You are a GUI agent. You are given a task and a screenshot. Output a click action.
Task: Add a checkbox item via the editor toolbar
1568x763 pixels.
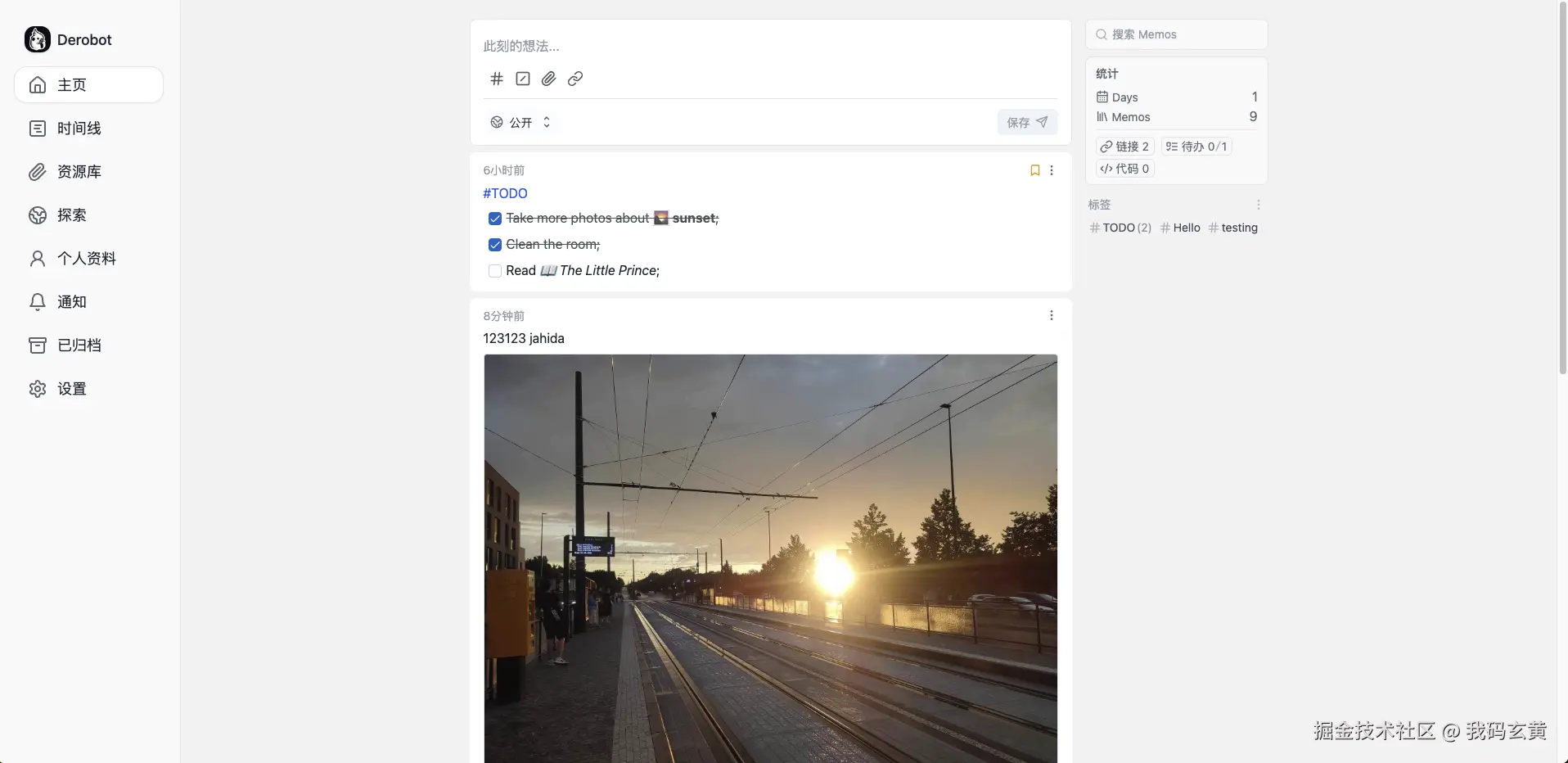[x=523, y=79]
